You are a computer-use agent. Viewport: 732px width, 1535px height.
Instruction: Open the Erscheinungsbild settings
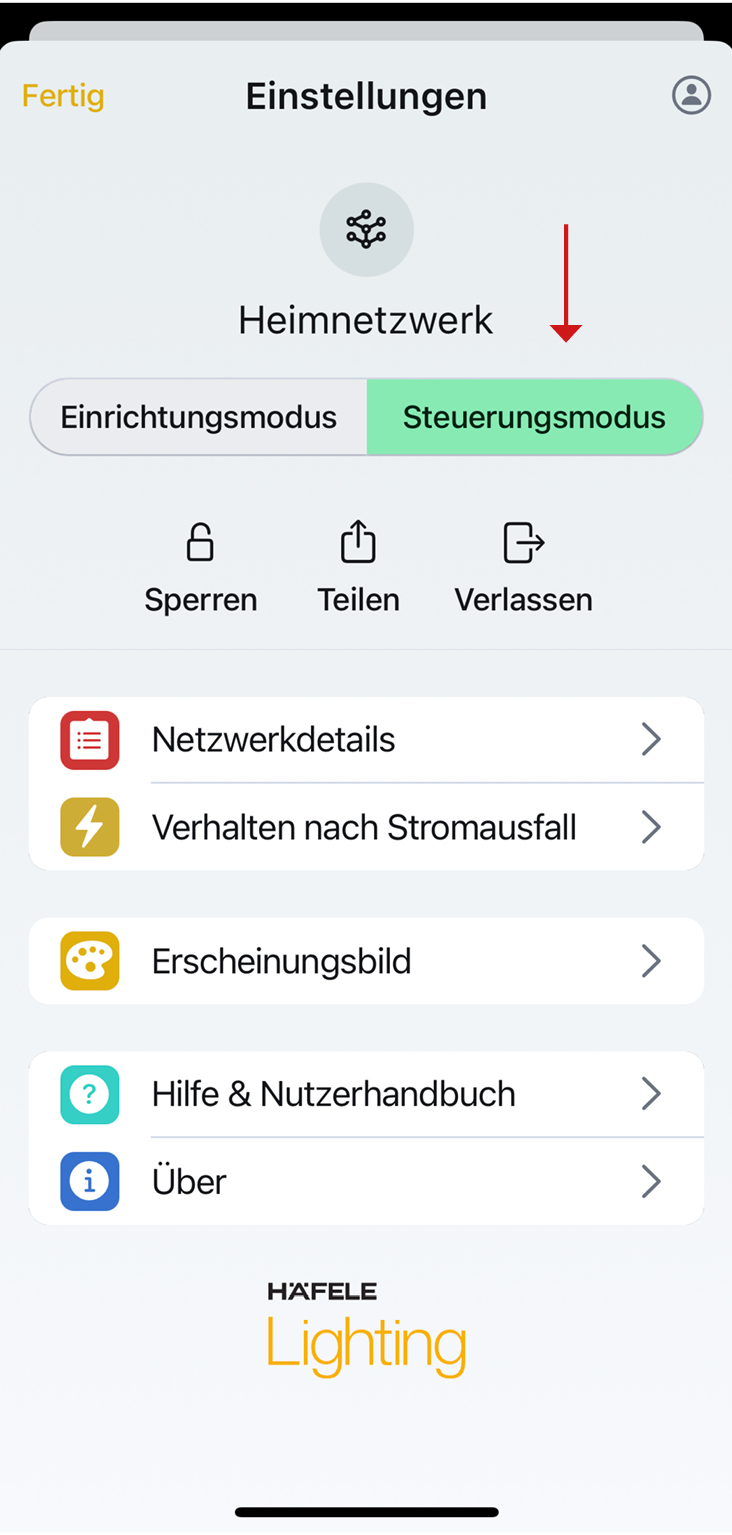(366, 961)
